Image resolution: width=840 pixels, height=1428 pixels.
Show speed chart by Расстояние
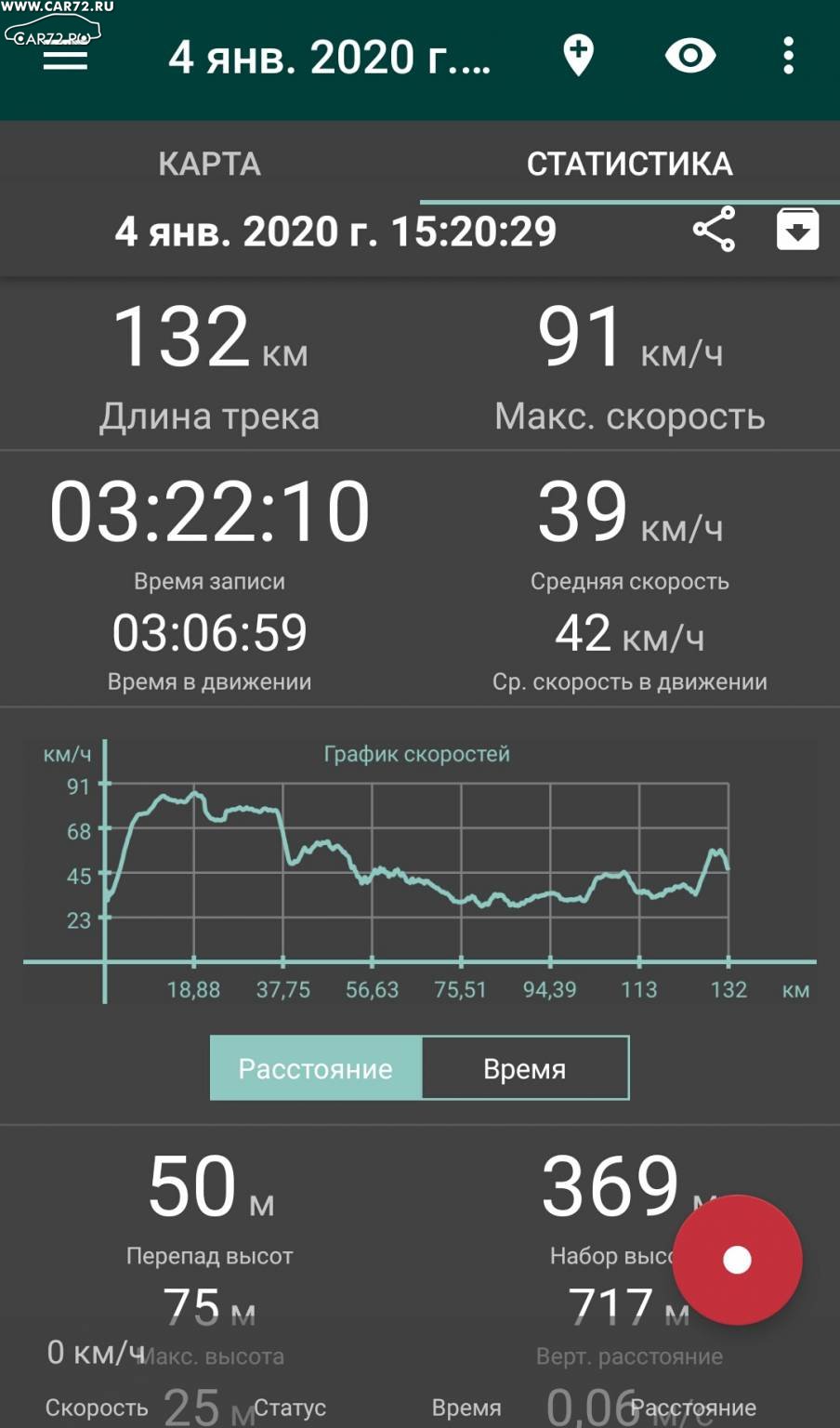316,1068
